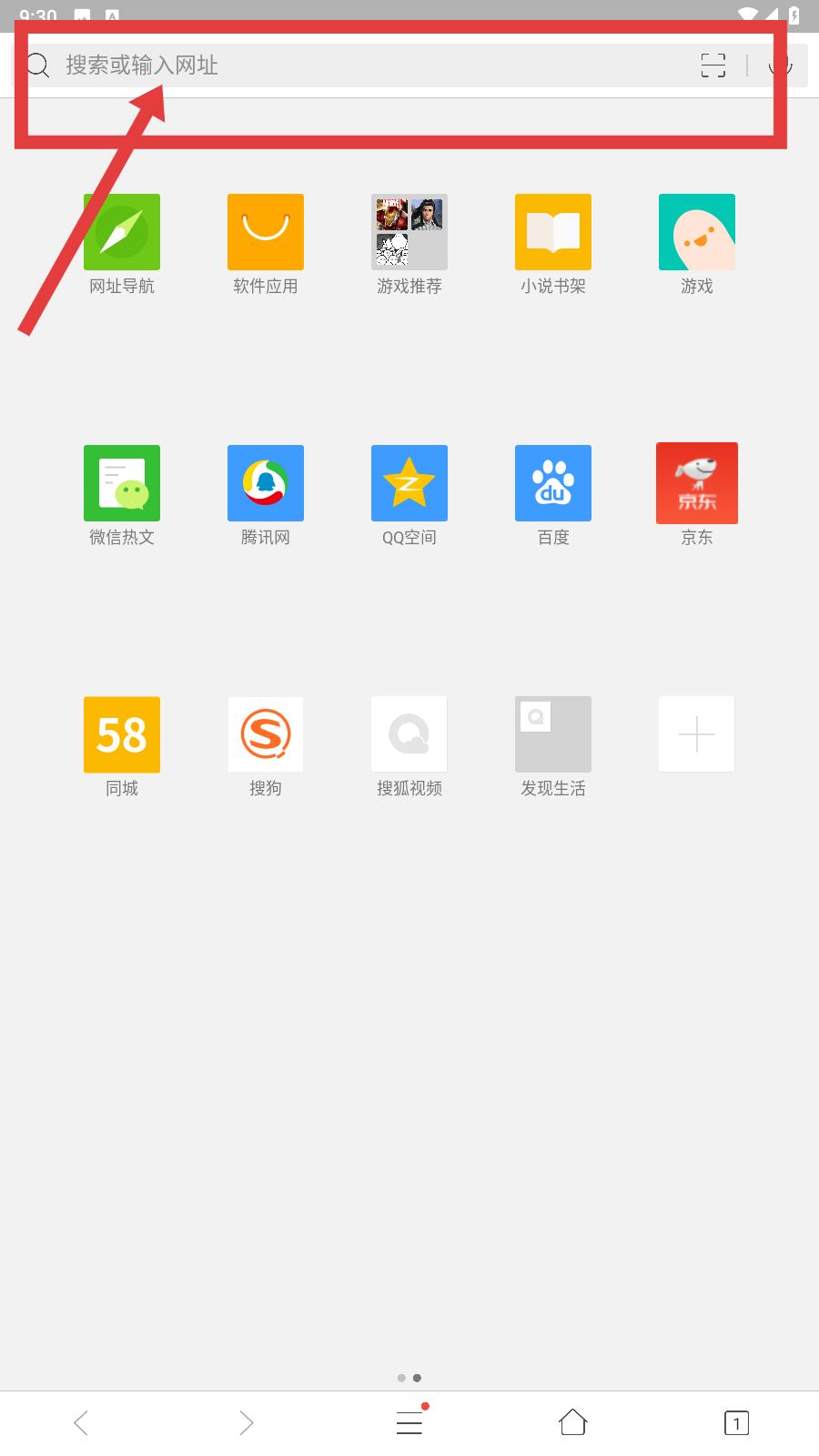Visit the 腾讯网 site
Image resolution: width=819 pixels, height=1456 pixels.
point(266,483)
